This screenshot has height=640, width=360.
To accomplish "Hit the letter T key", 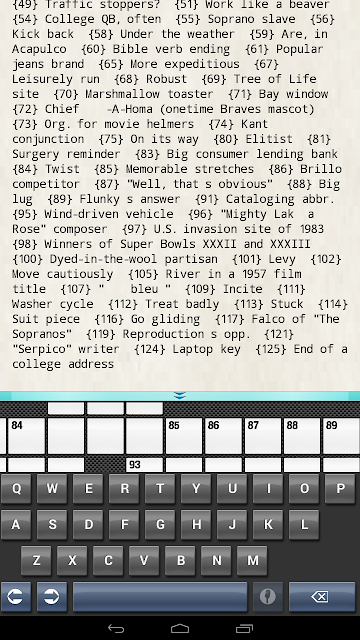I will (160, 489).
